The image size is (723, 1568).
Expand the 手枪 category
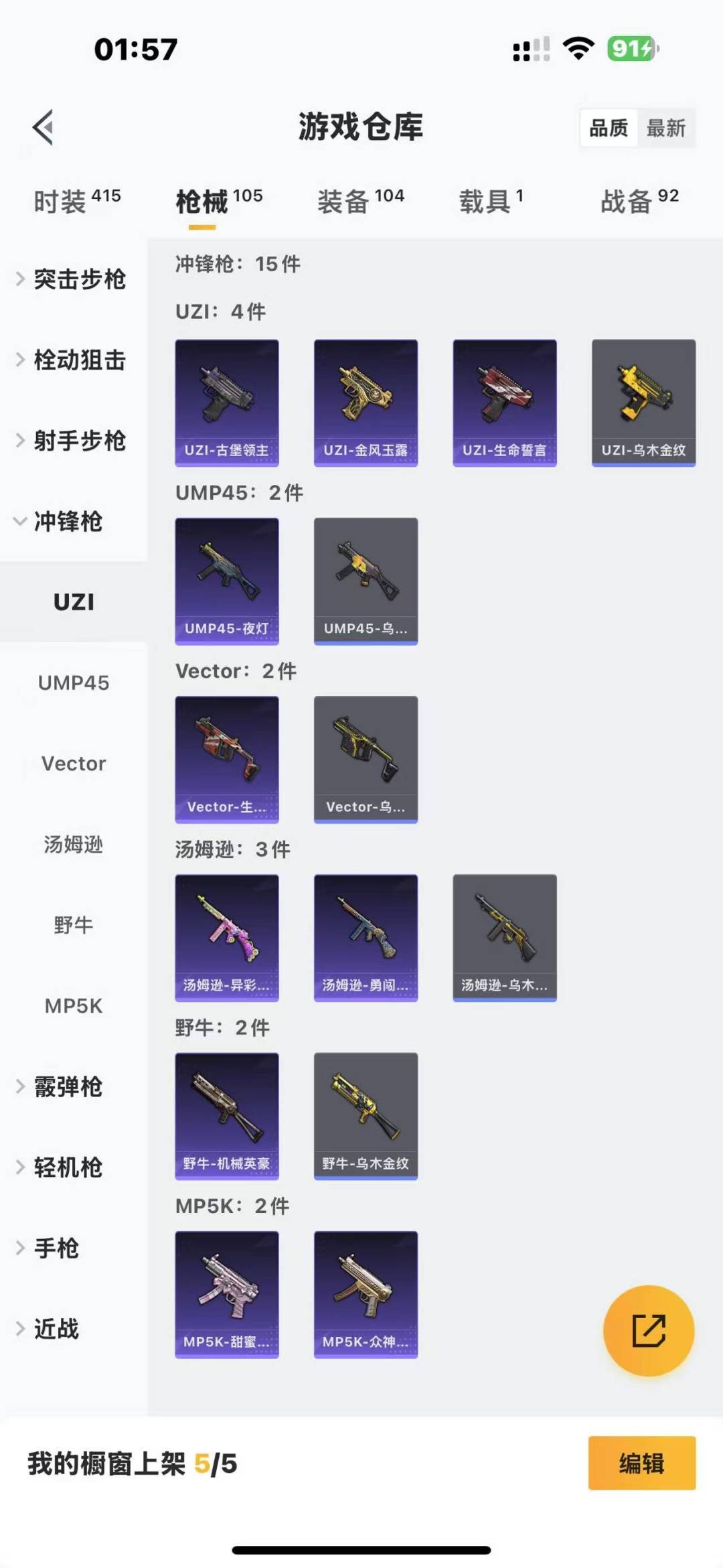56,1248
